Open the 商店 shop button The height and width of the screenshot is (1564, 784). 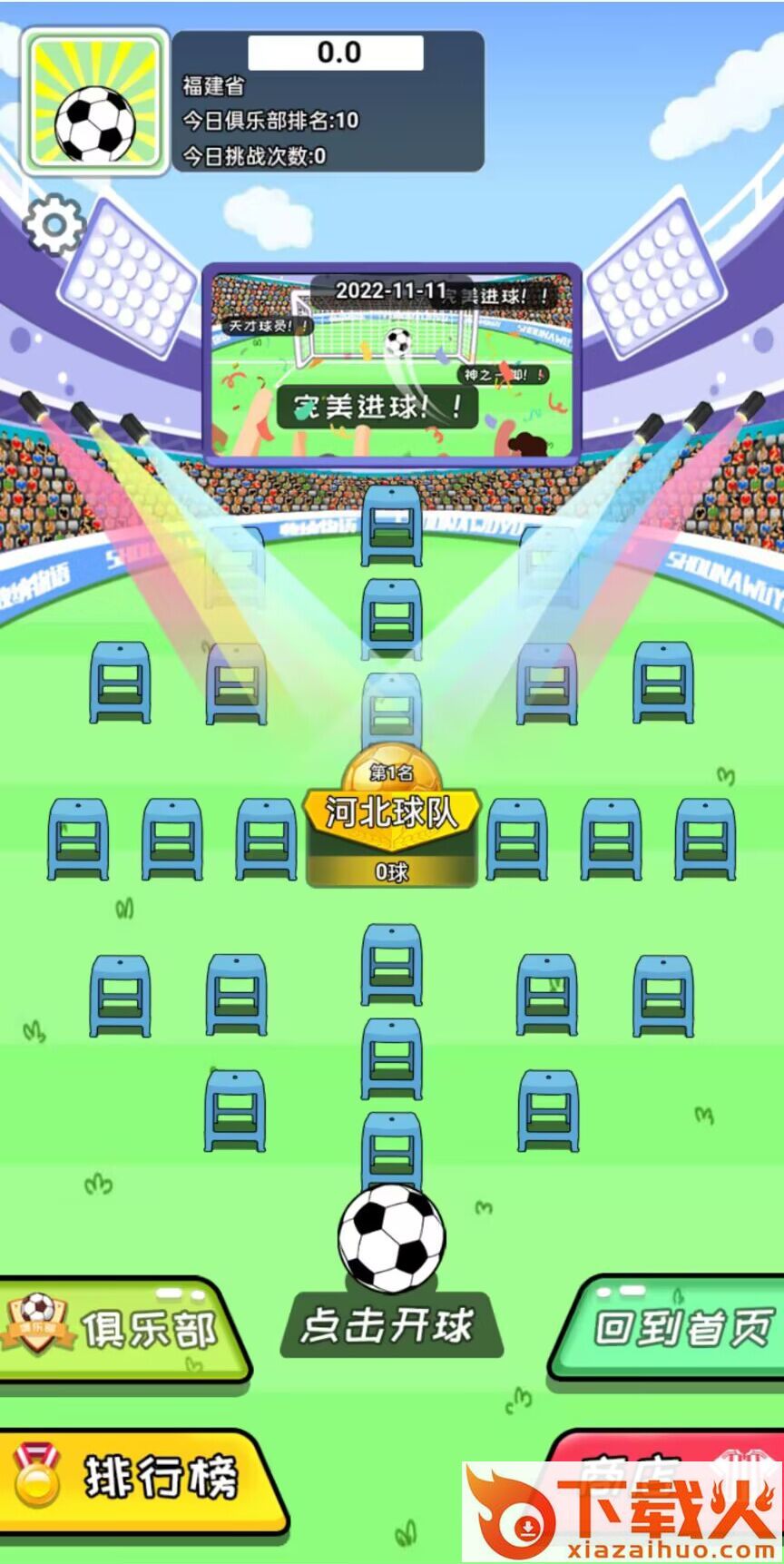pos(667,1452)
